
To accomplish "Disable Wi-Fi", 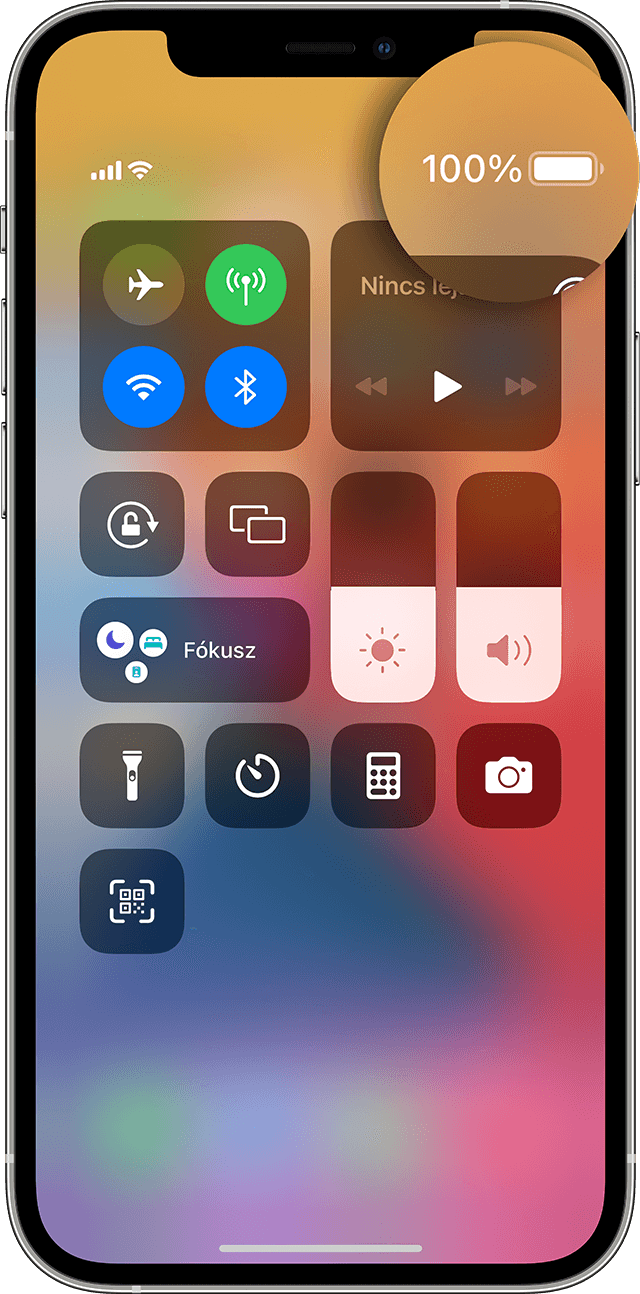I will pyautogui.click(x=144, y=387).
